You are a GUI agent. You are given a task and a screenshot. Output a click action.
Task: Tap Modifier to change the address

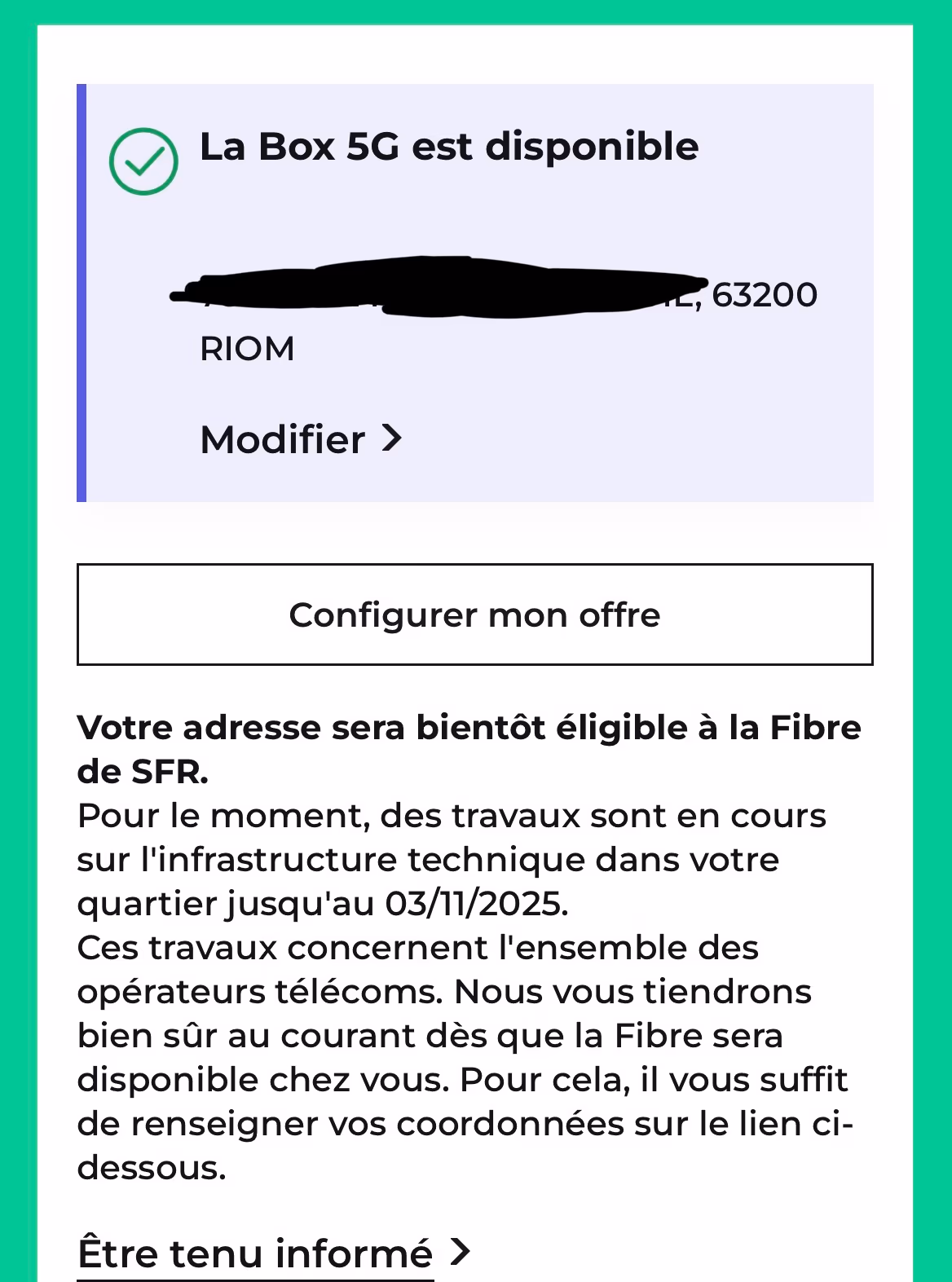pyautogui.click(x=300, y=440)
